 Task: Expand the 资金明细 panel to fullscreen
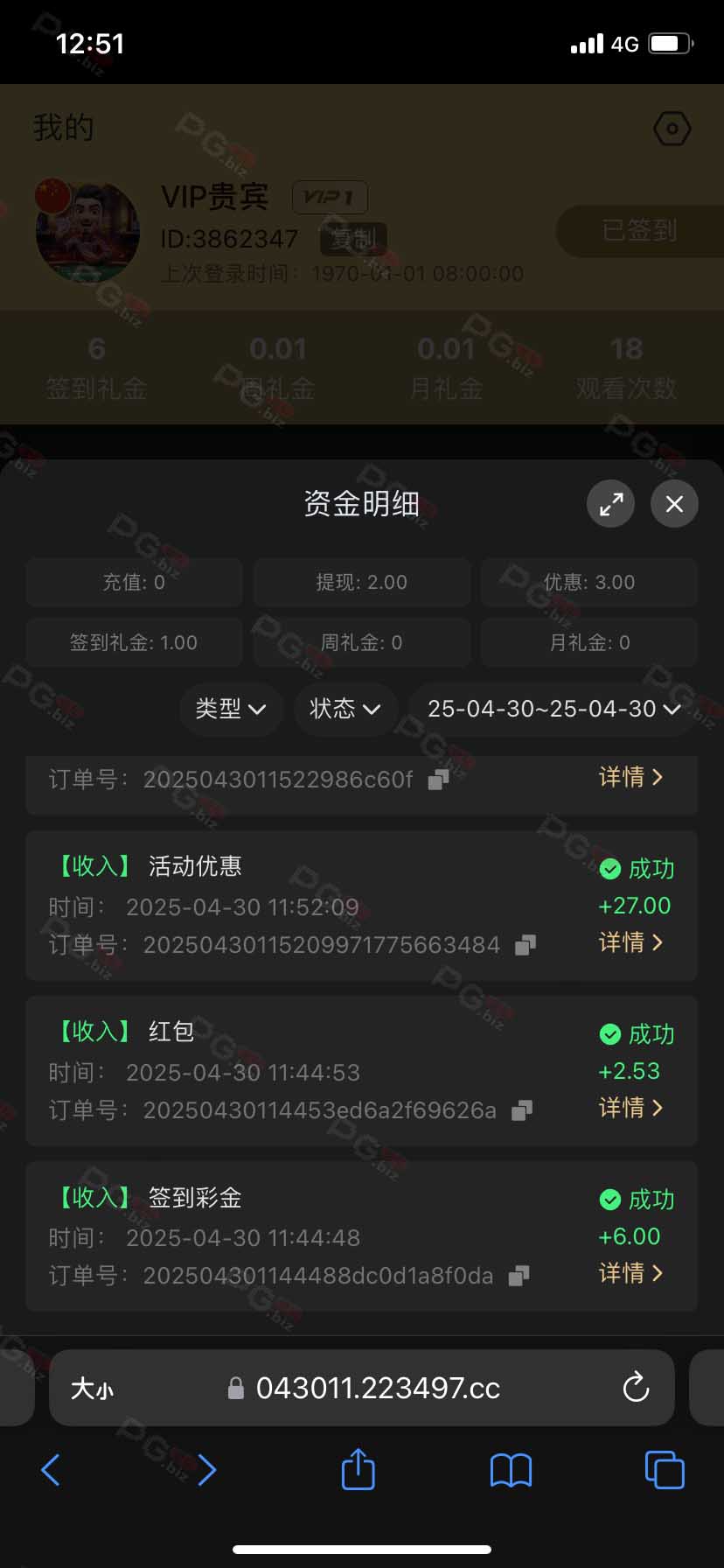pos(610,504)
